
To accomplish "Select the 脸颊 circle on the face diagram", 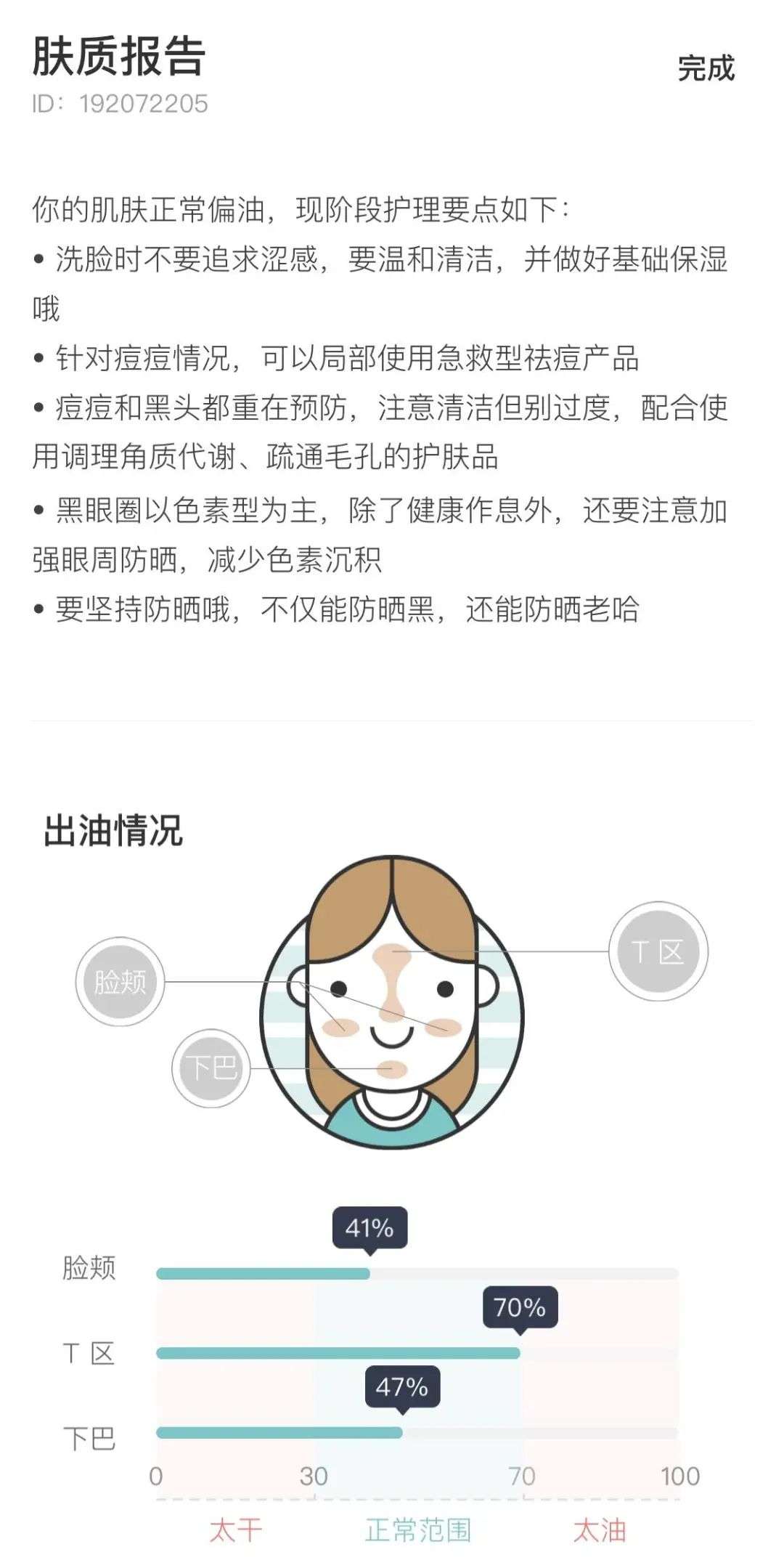I will click(121, 981).
